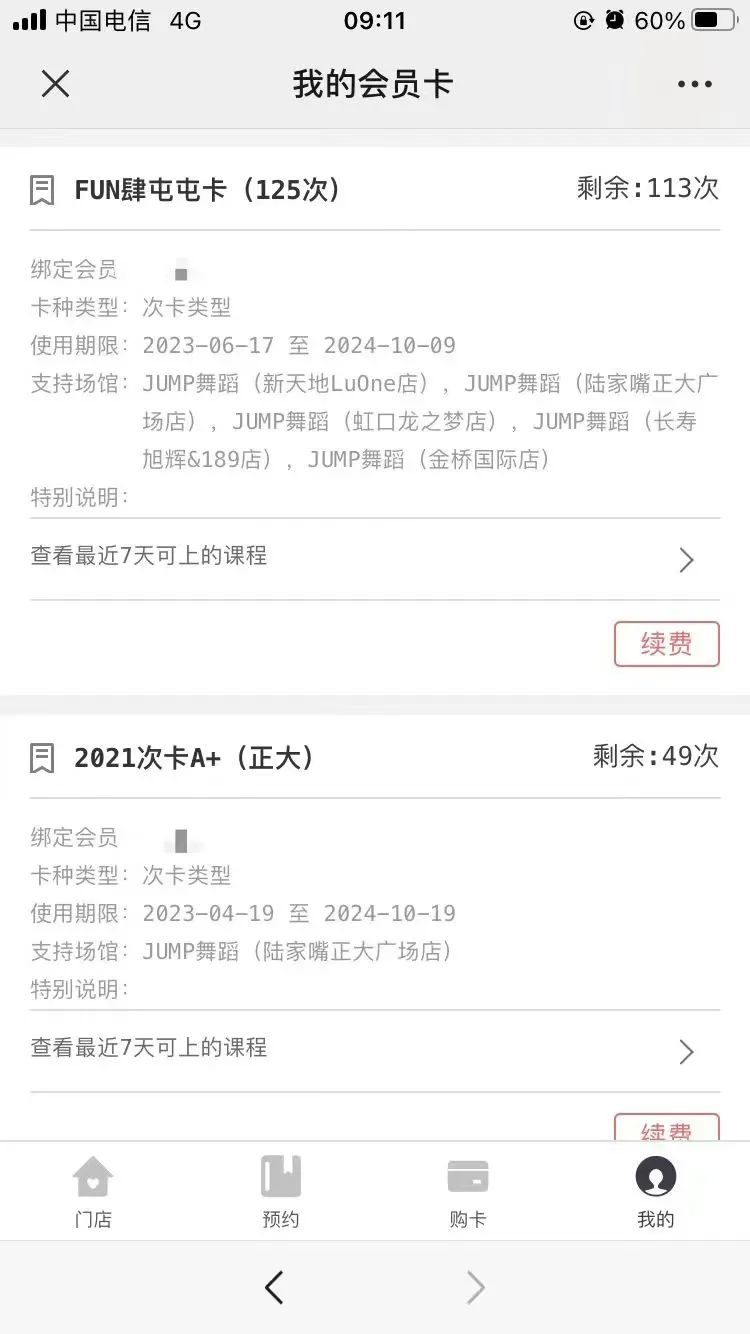This screenshot has height=1334, width=750.
Task: Open the 购卡 tab
Action: 468,1192
